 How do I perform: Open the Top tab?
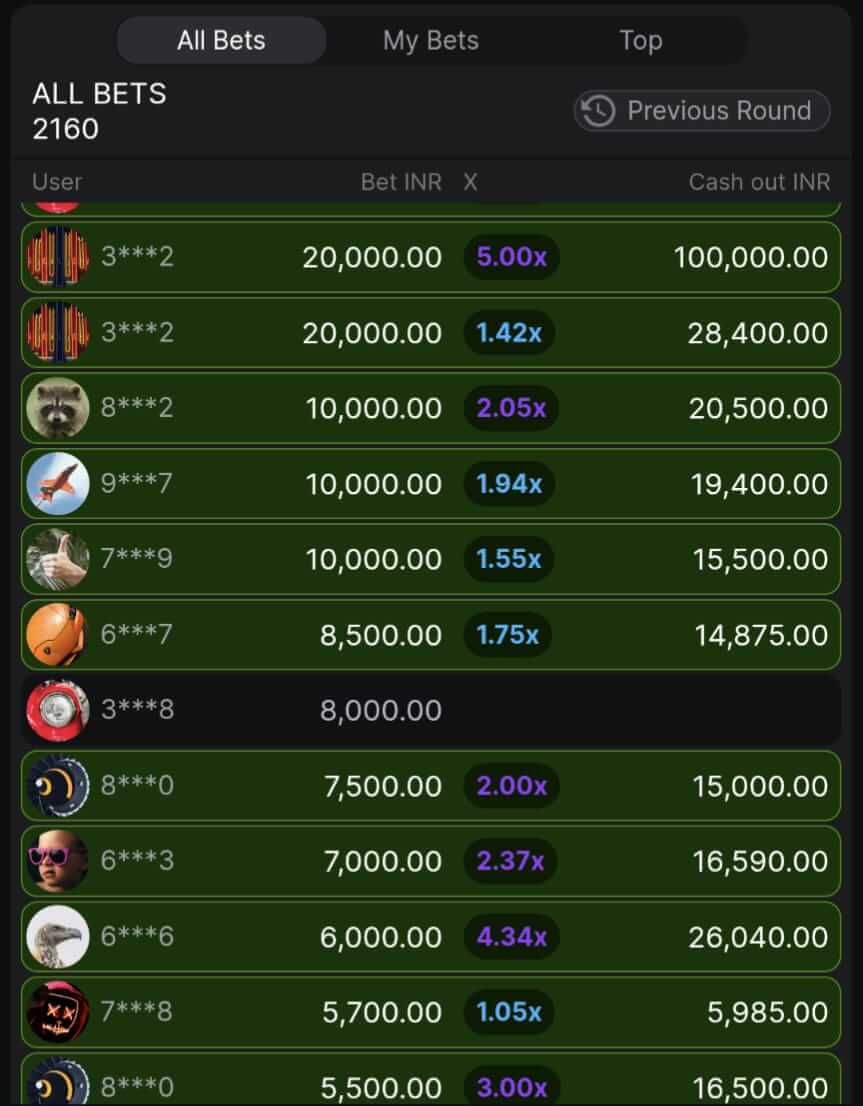tap(640, 41)
